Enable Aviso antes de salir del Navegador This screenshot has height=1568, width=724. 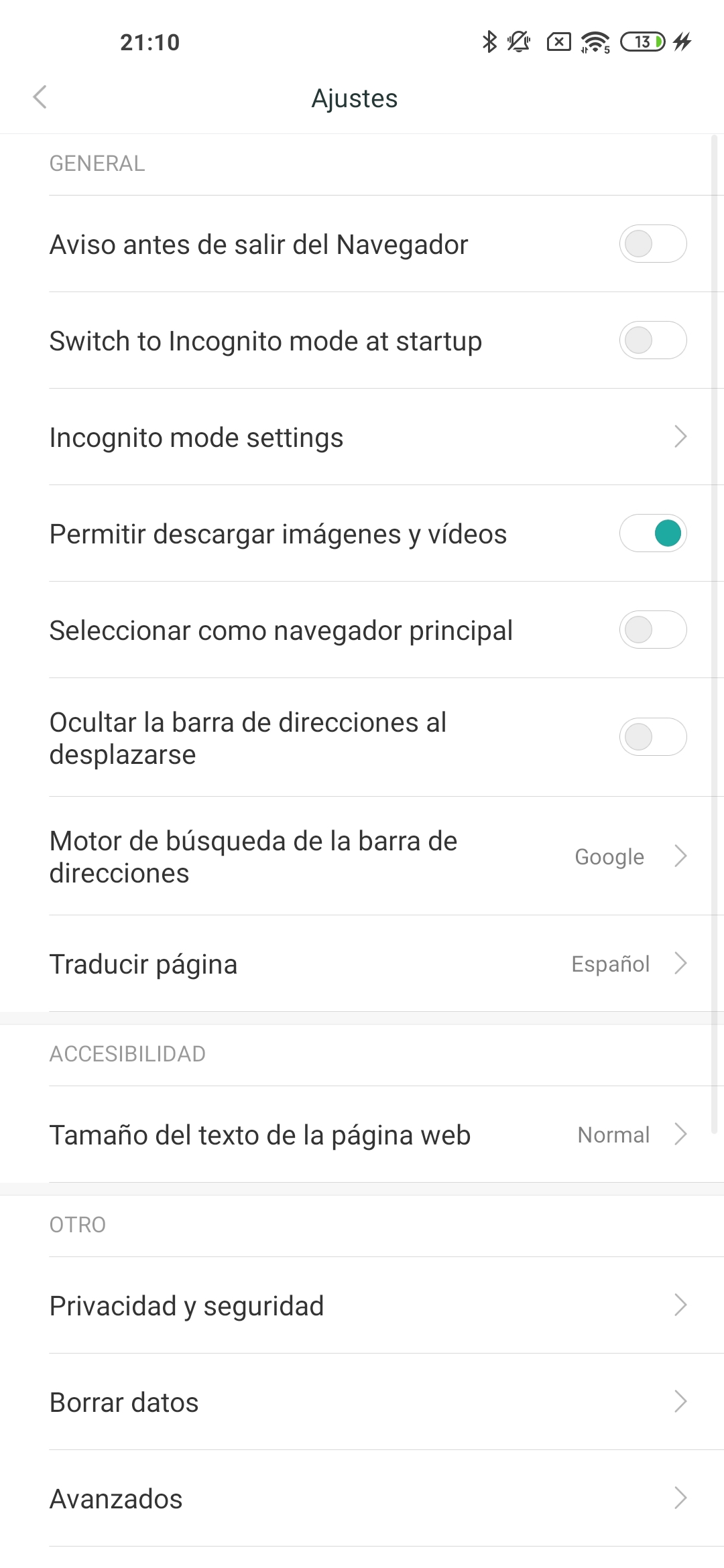pyautogui.click(x=652, y=244)
